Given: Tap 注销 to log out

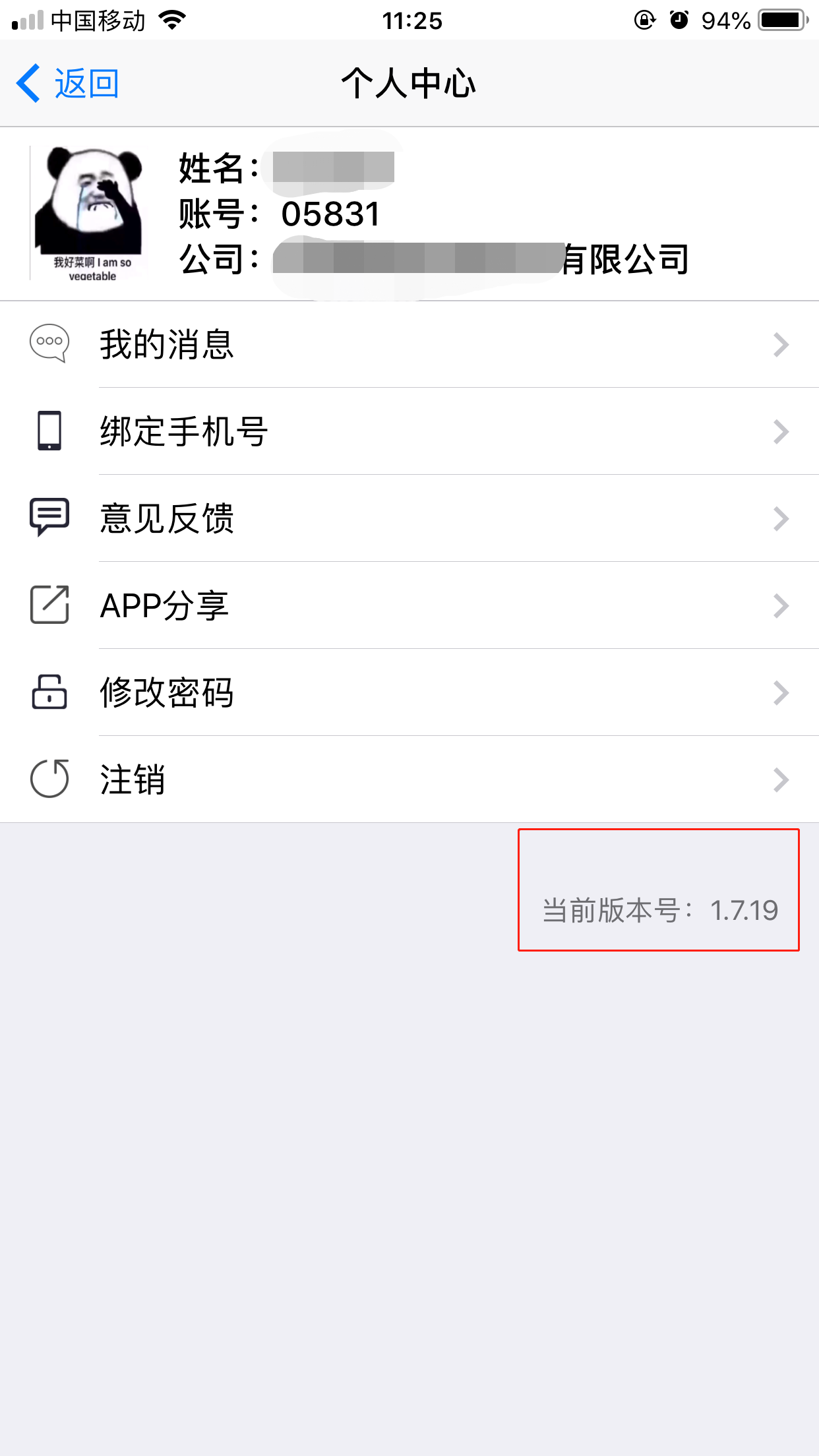Looking at the screenshot, I should (x=409, y=779).
